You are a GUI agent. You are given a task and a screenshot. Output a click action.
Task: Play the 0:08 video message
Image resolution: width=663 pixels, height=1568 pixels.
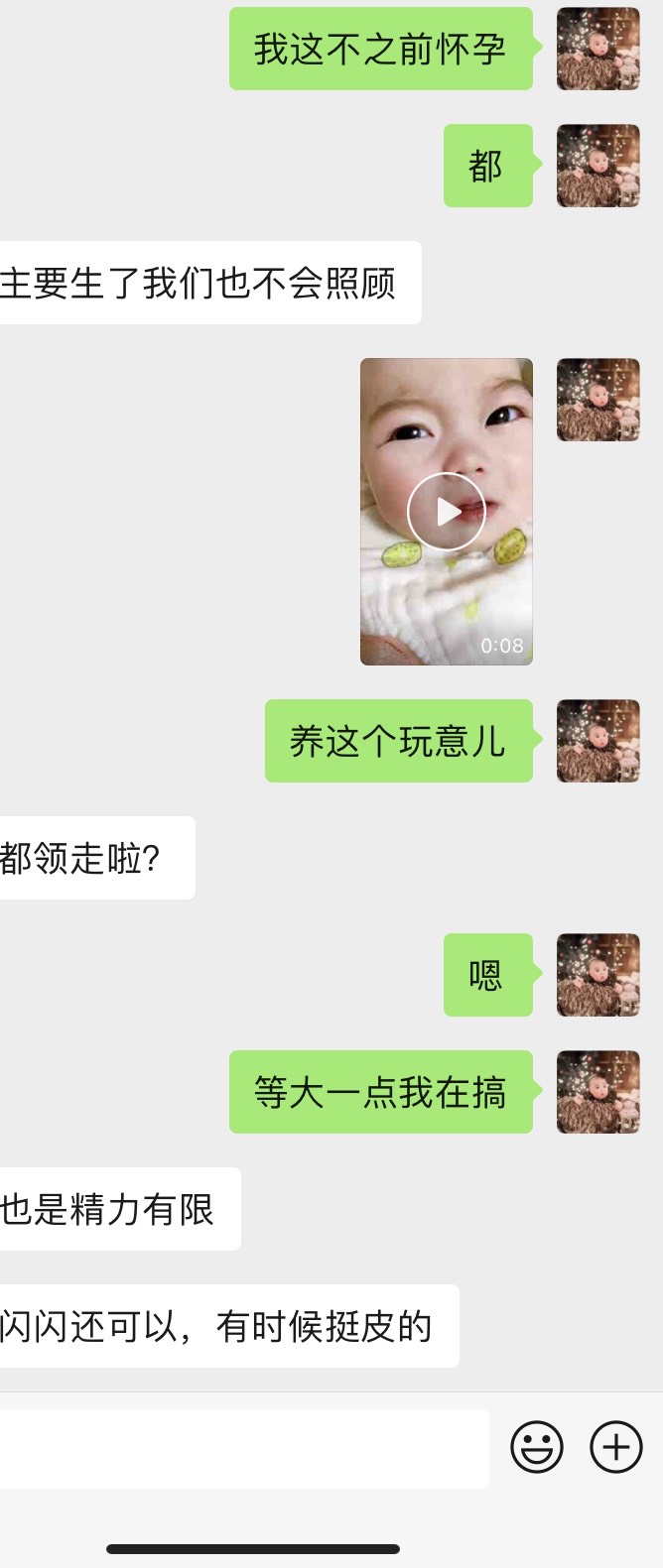pos(447,512)
